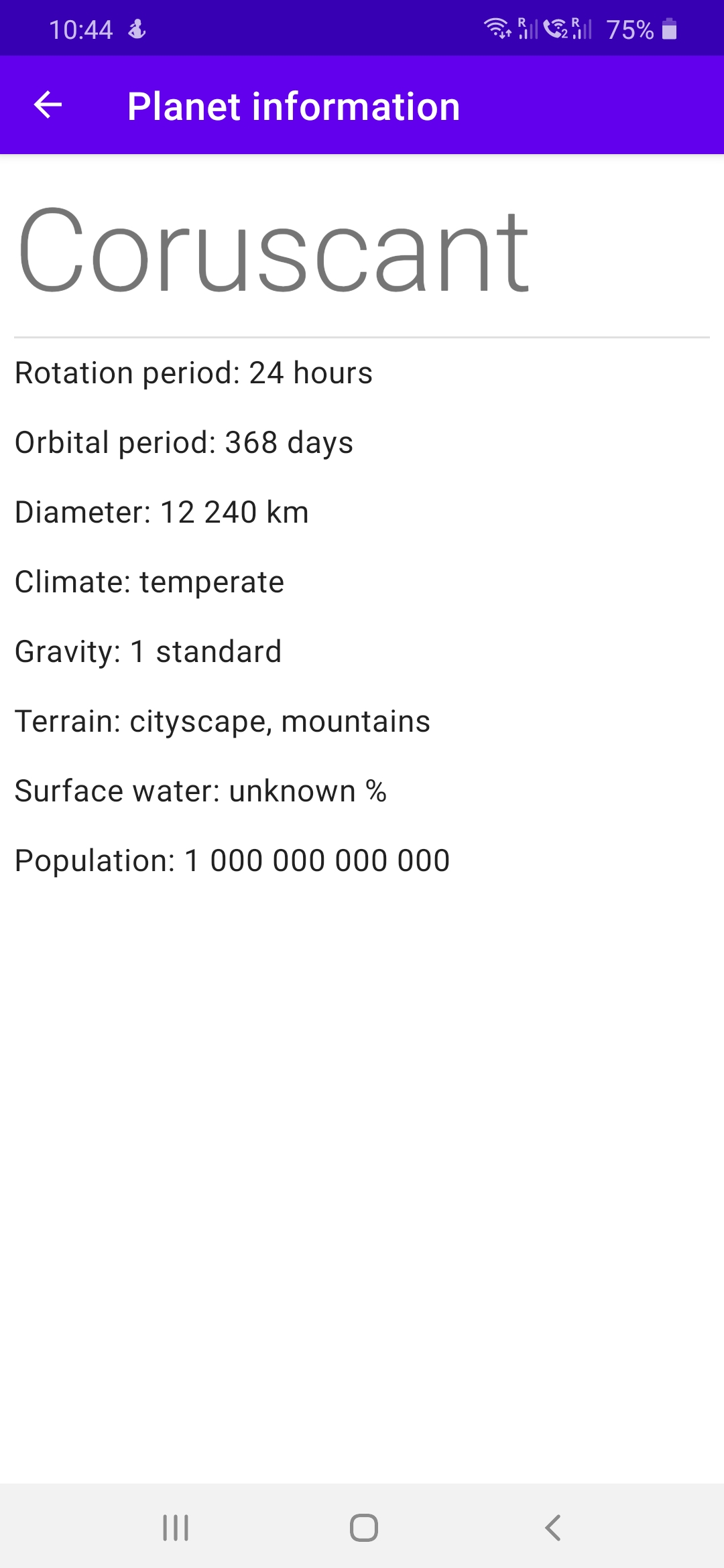Tap the back arrow in Planet information bar
Image resolution: width=724 pixels, height=1568 pixels.
click(48, 105)
